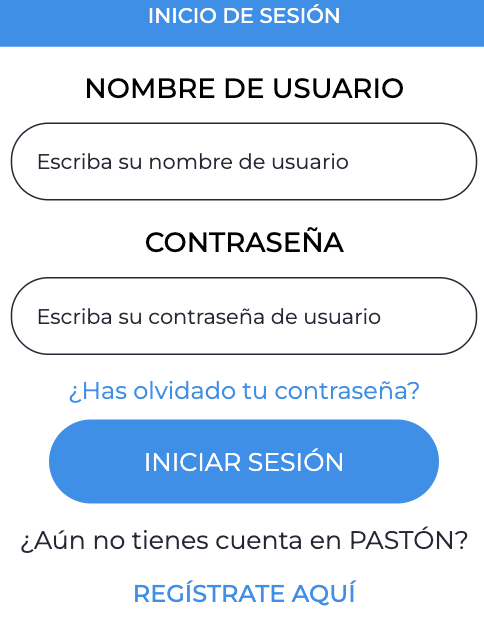This screenshot has width=484, height=620.
Task: Open the REGÍSTRATE AQUÍ link
Action: click(244, 593)
